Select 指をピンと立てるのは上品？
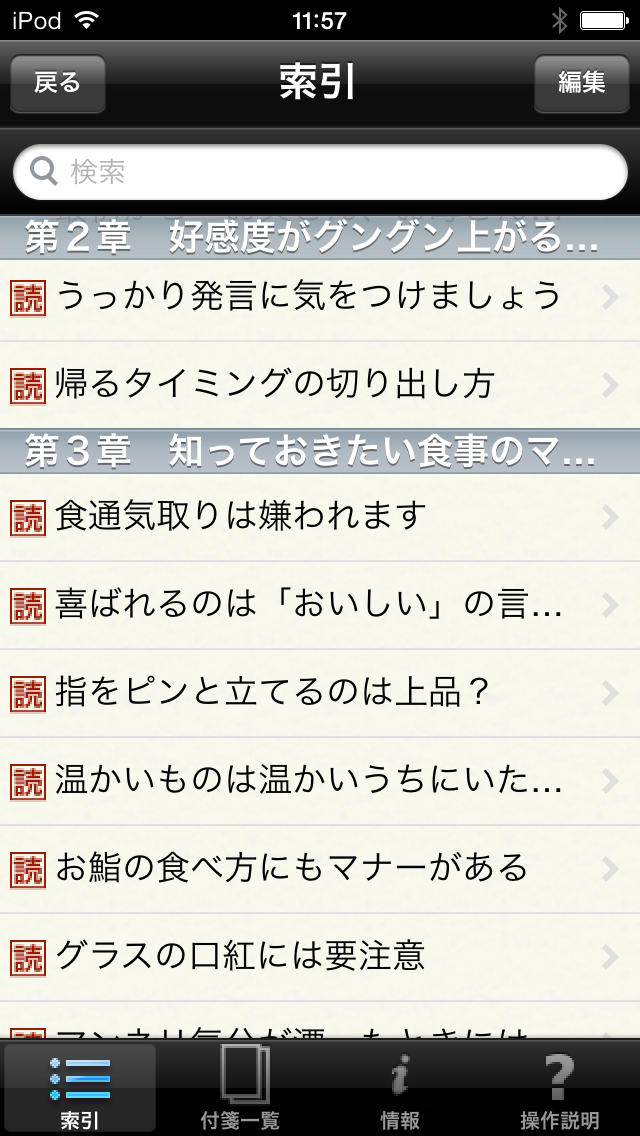This screenshot has width=640, height=1136. [x=320, y=692]
